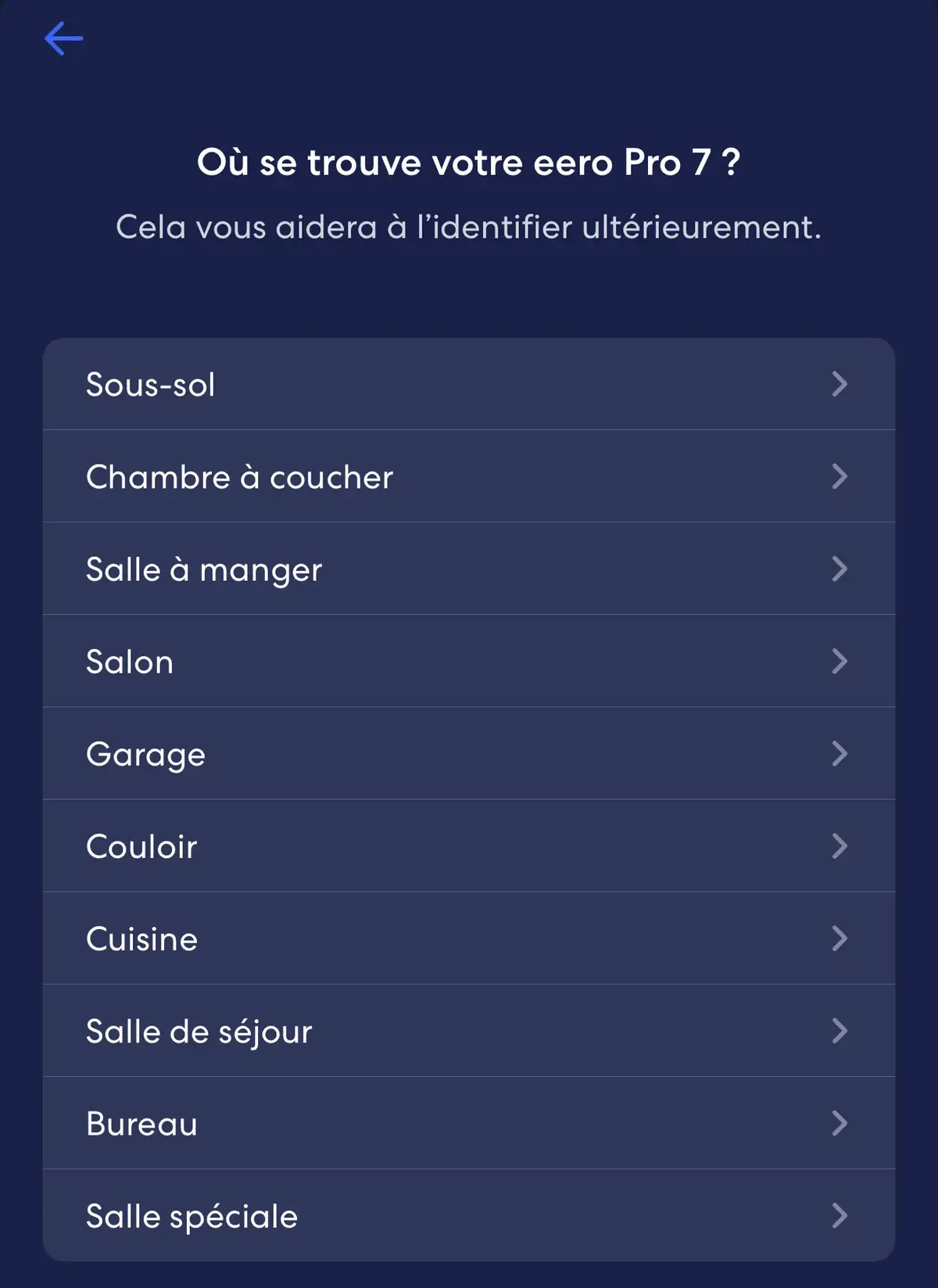Click the chevron next to Garage
This screenshot has height=1288, width=938.
840,754
